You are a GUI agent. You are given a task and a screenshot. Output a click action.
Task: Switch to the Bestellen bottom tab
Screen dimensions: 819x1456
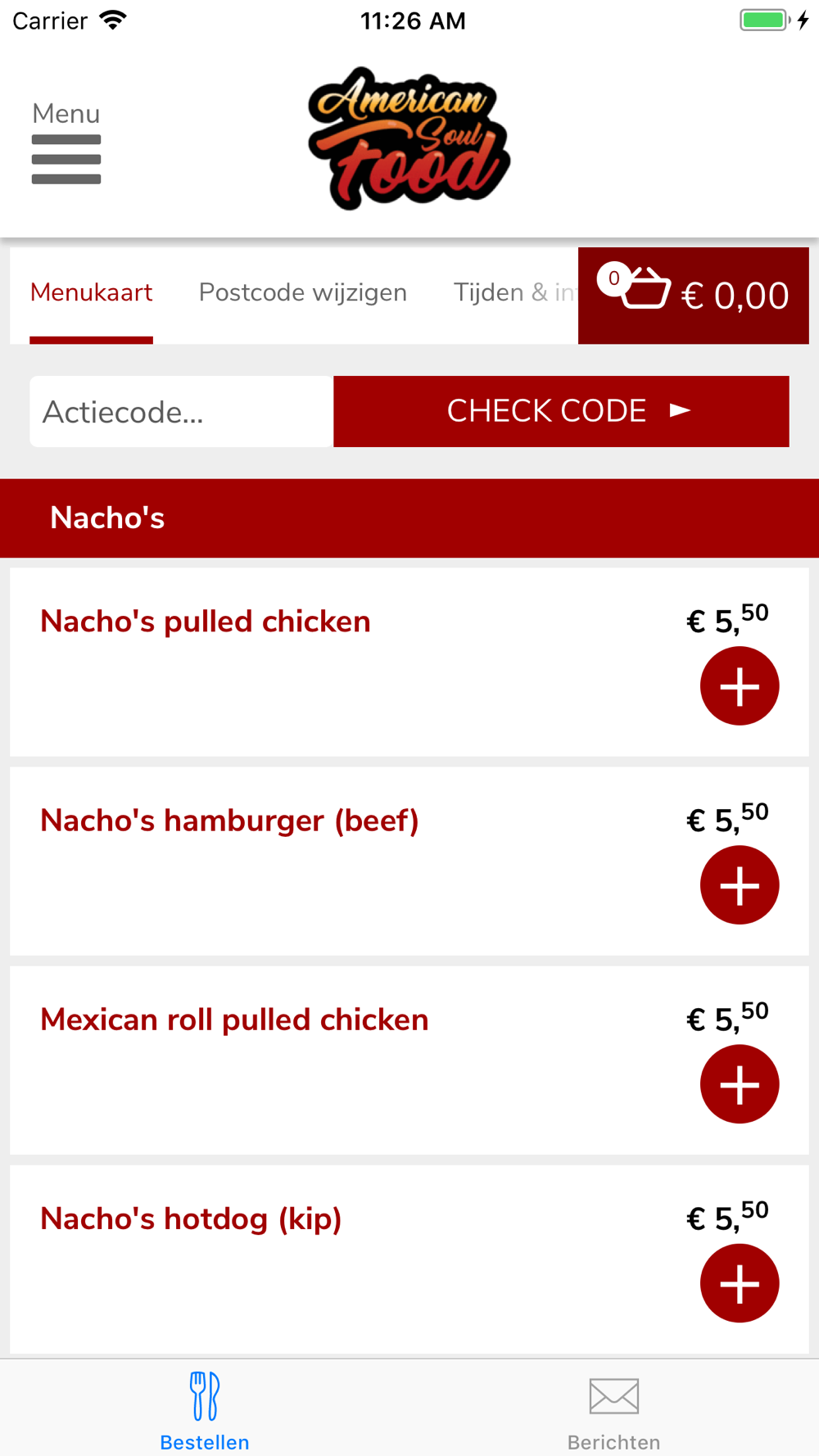click(x=205, y=1410)
